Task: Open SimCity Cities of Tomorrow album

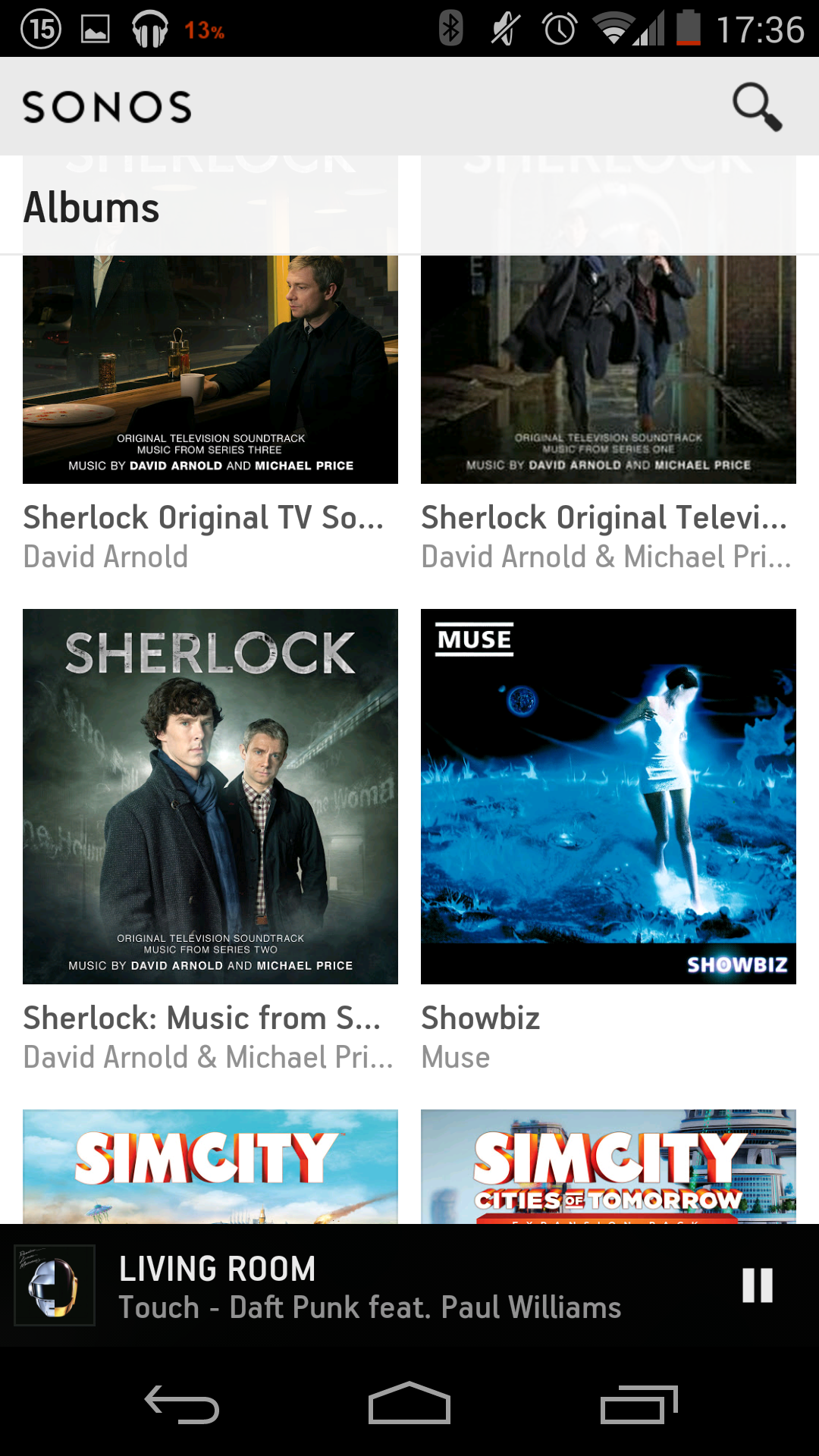Action: (x=608, y=1166)
